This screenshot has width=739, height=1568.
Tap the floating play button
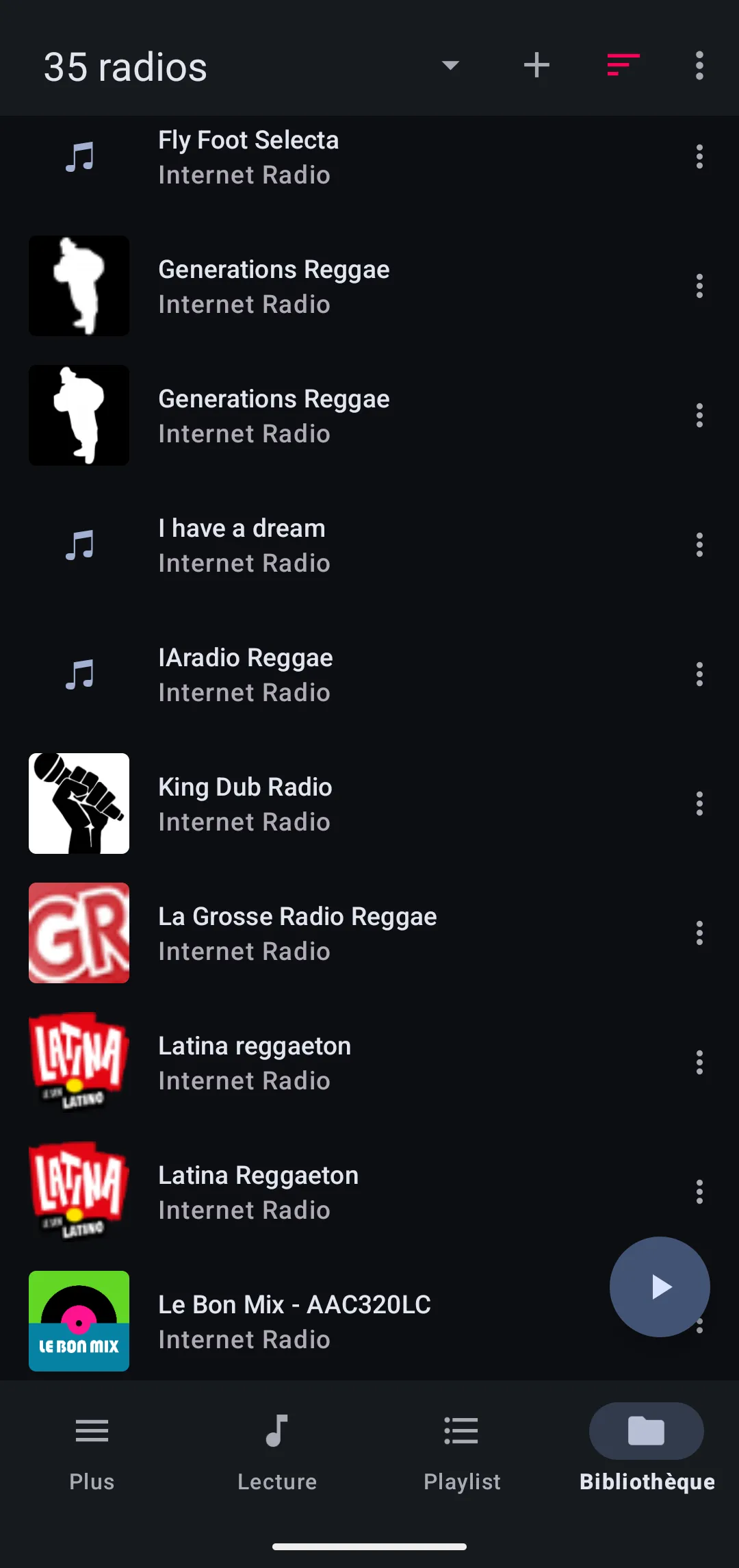pyautogui.click(x=659, y=1287)
